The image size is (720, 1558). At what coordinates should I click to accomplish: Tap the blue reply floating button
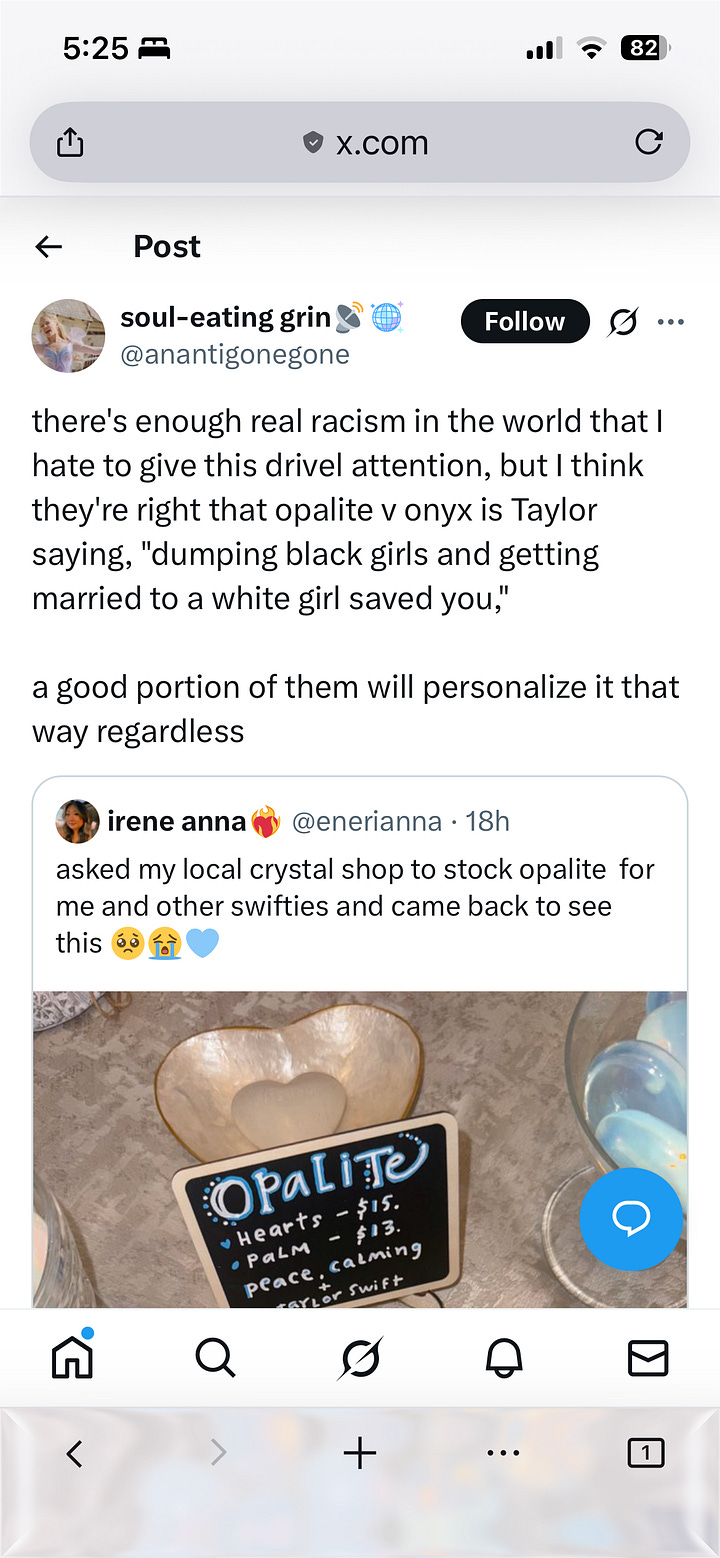tap(631, 1218)
